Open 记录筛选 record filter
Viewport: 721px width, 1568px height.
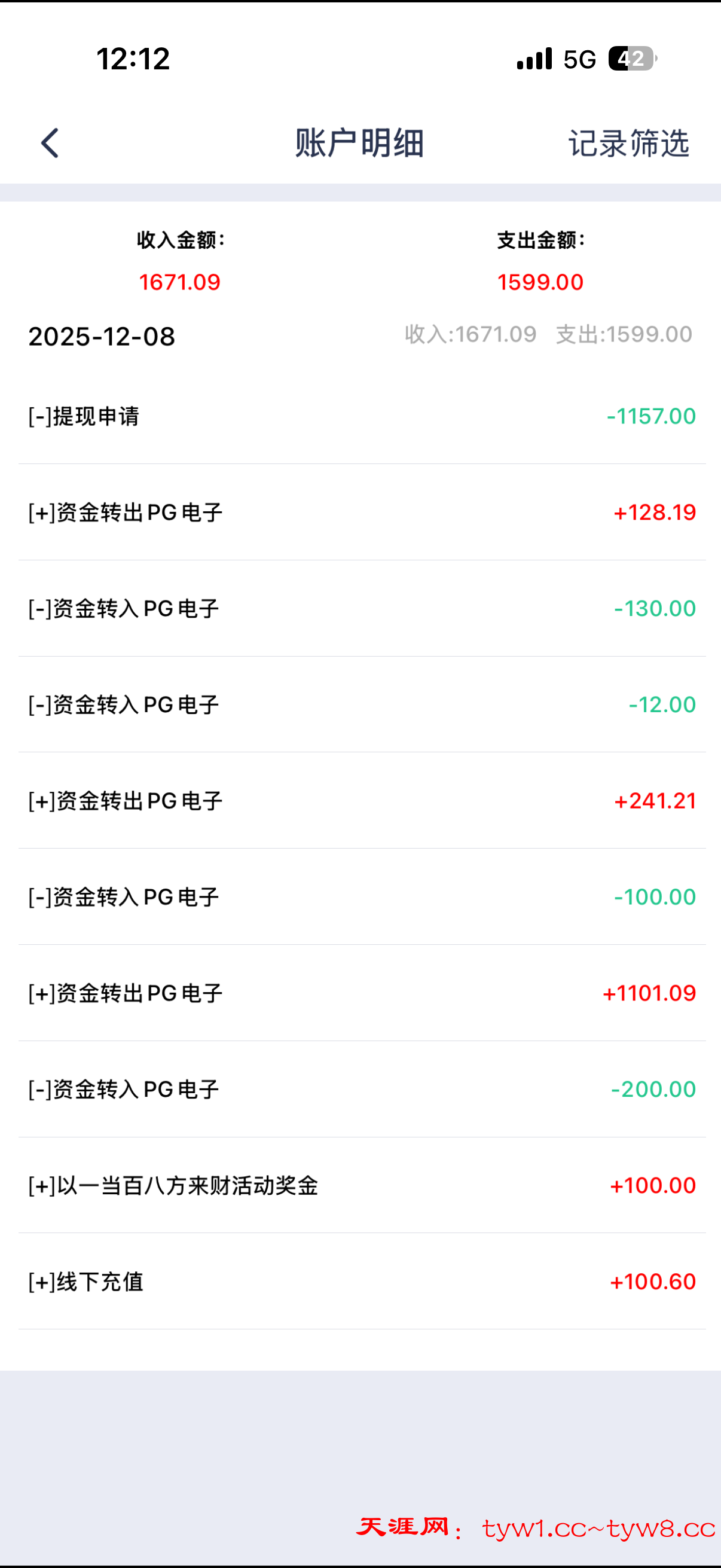[x=628, y=143]
